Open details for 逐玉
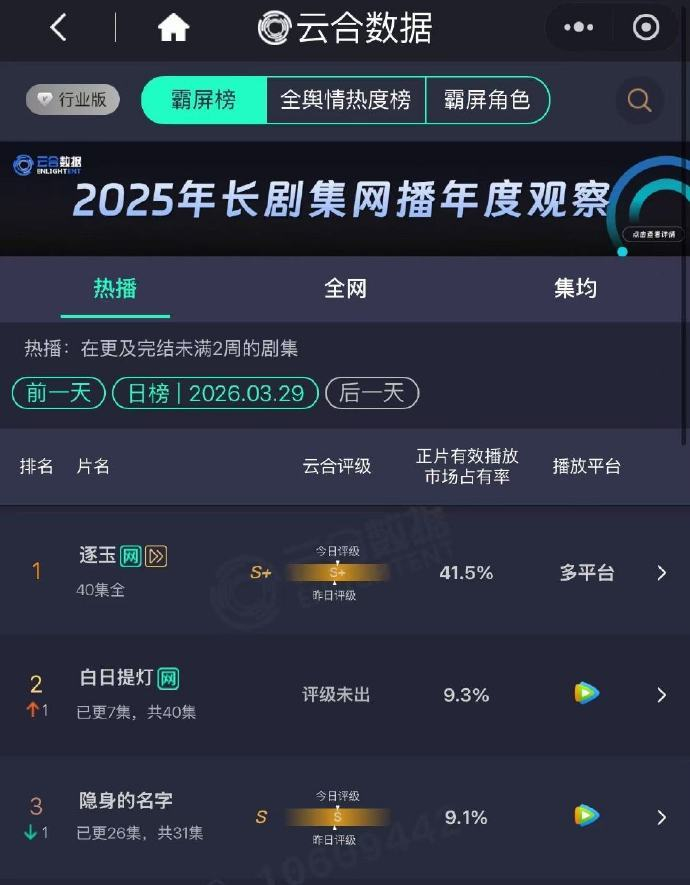Viewport: 690px width, 885px height. click(x=661, y=573)
